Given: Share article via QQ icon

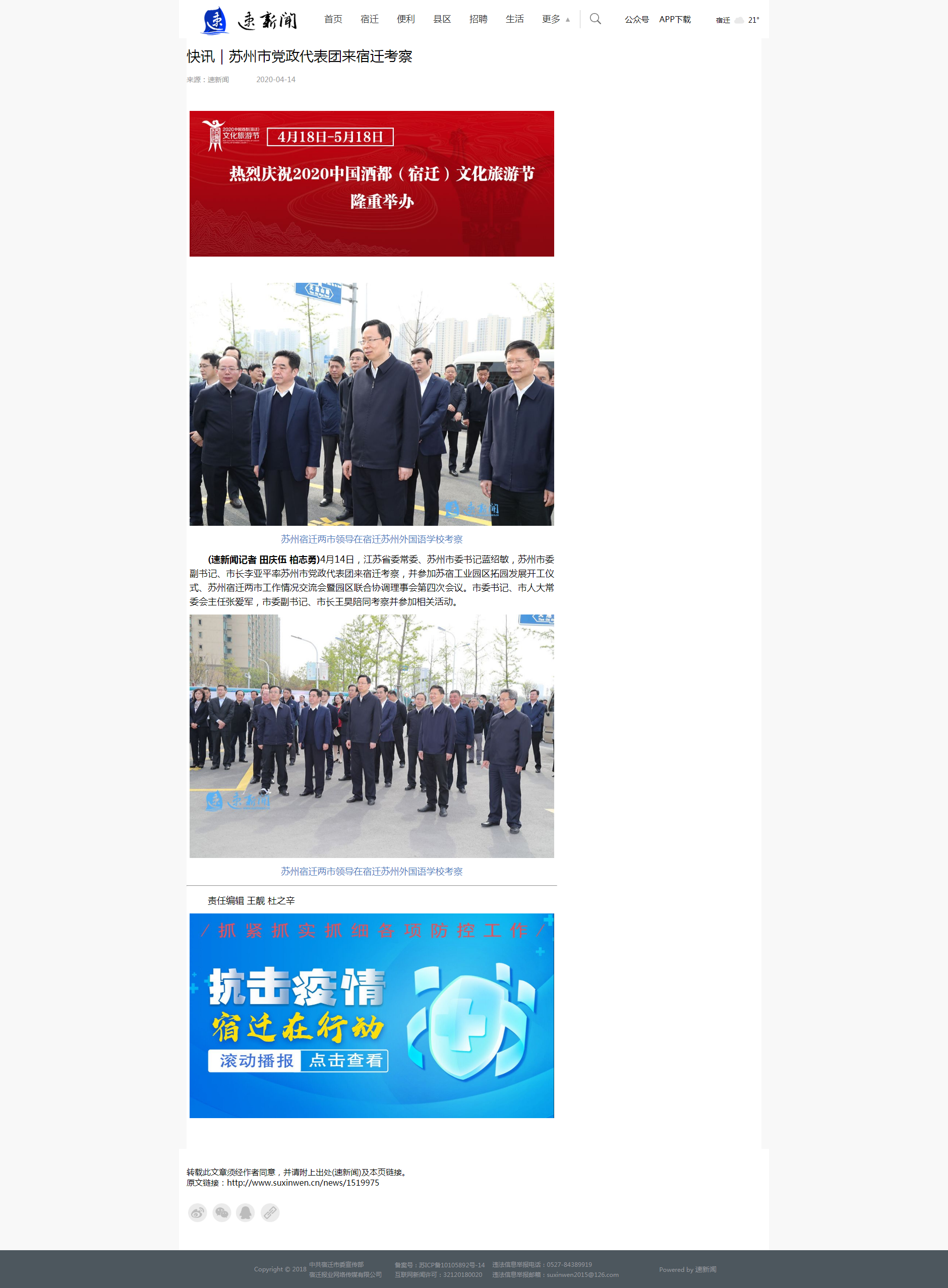Looking at the screenshot, I should 246,1212.
